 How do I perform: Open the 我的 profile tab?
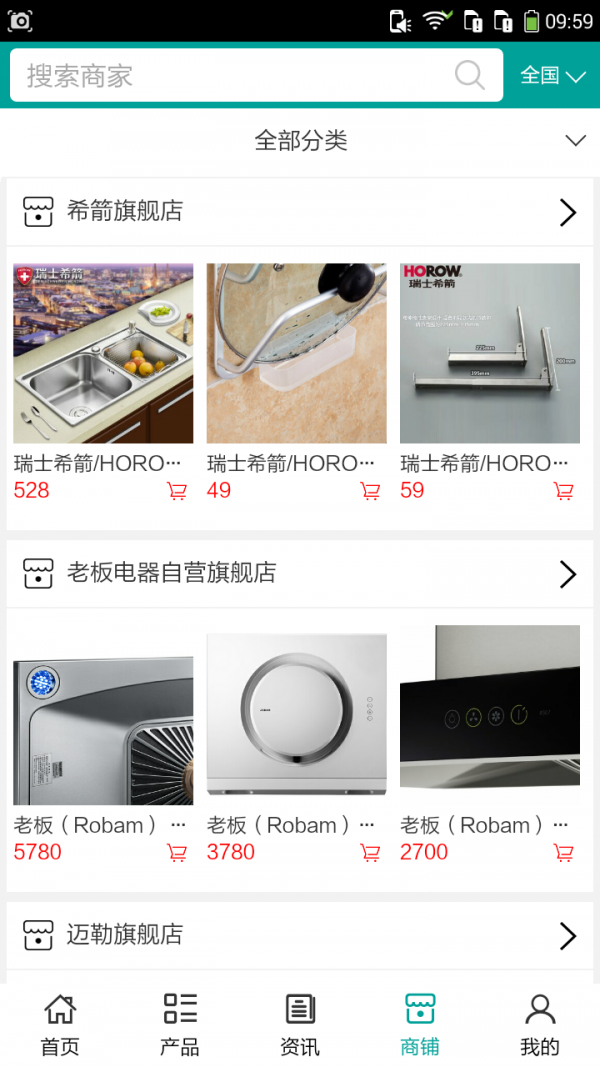[540, 1025]
